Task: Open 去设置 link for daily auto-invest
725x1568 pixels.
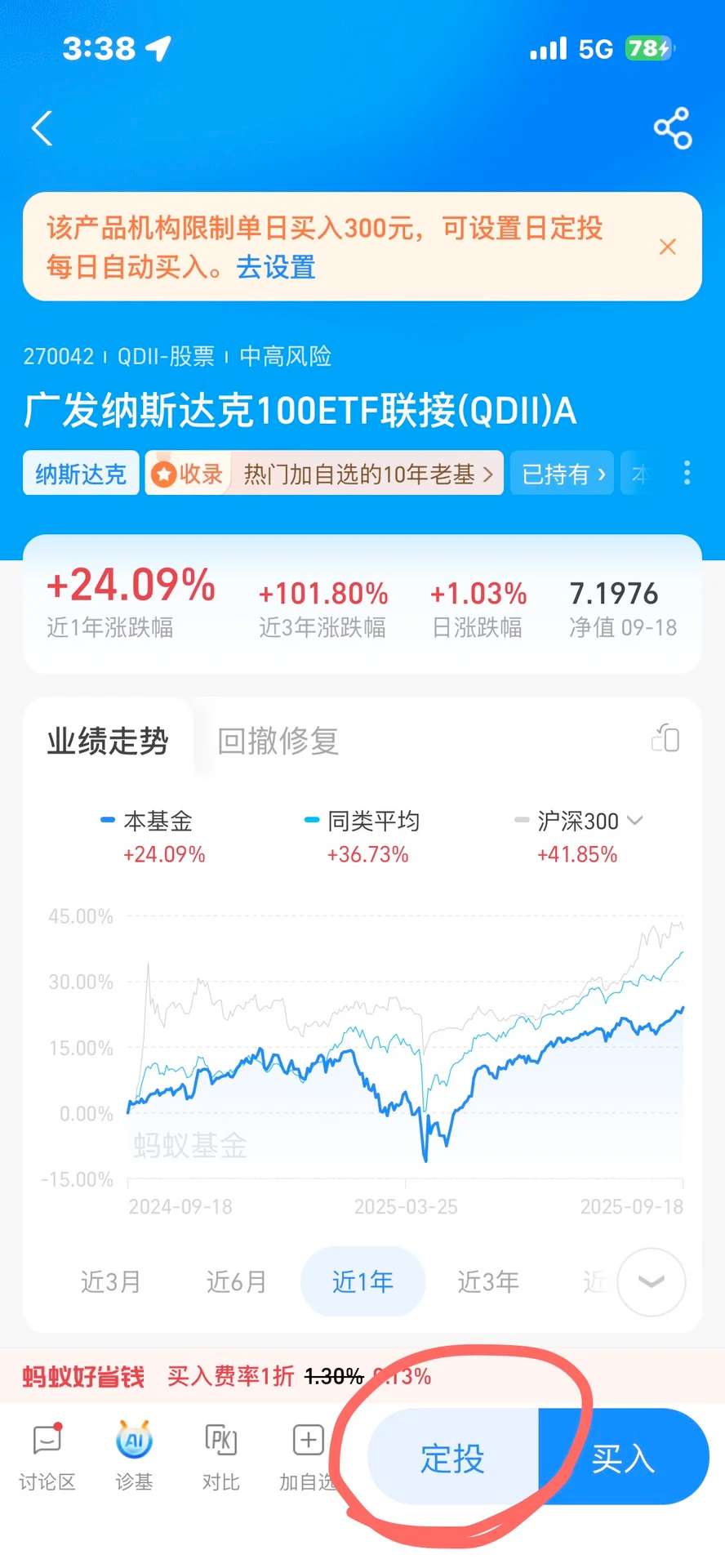Action: click(x=276, y=267)
